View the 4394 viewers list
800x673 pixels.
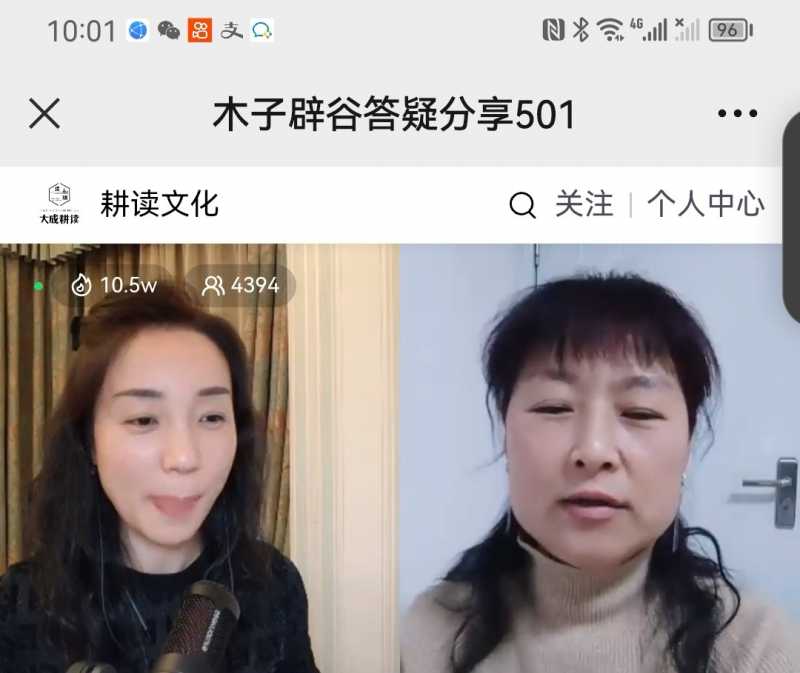(240, 286)
